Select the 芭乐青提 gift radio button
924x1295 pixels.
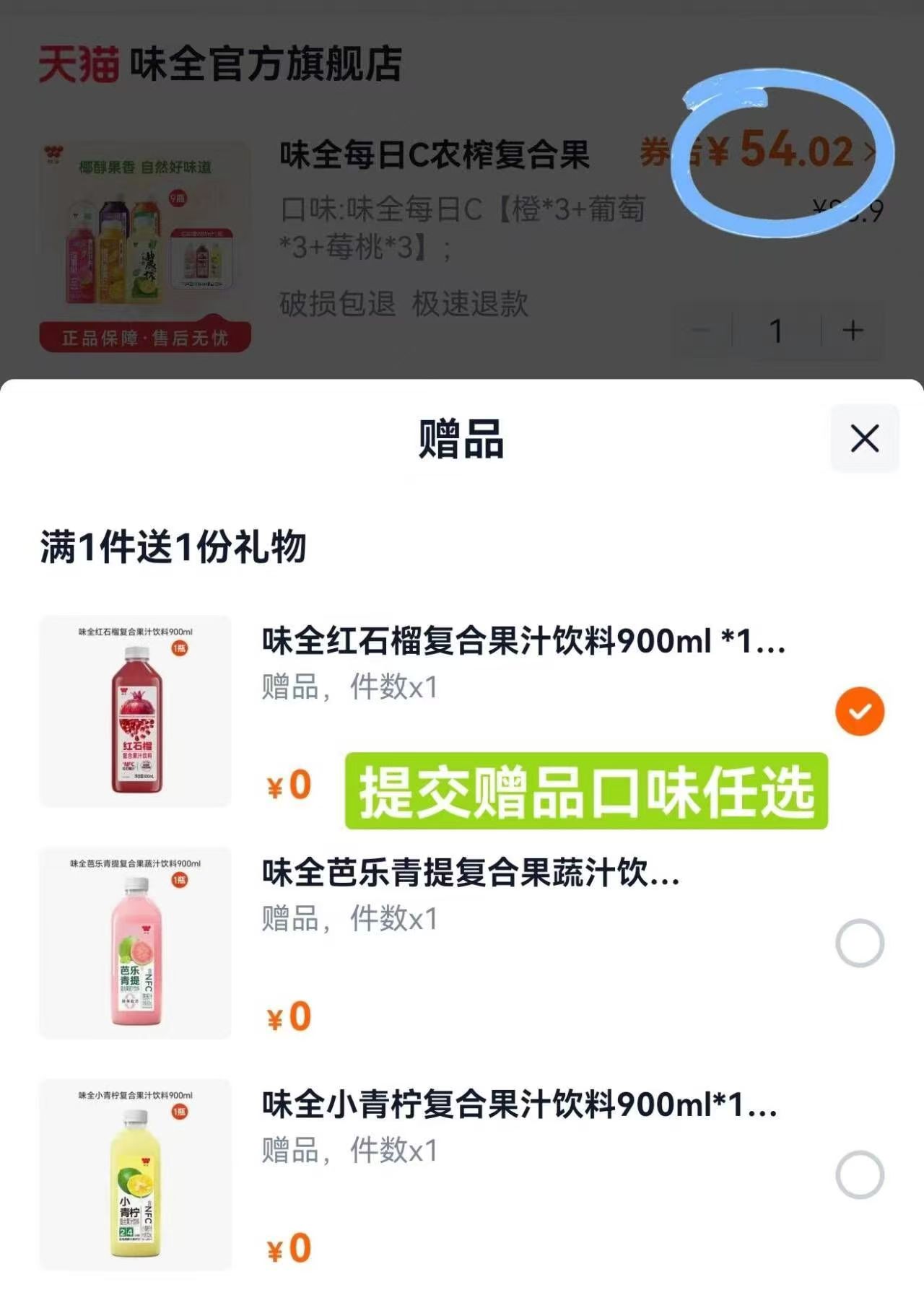pos(859,942)
